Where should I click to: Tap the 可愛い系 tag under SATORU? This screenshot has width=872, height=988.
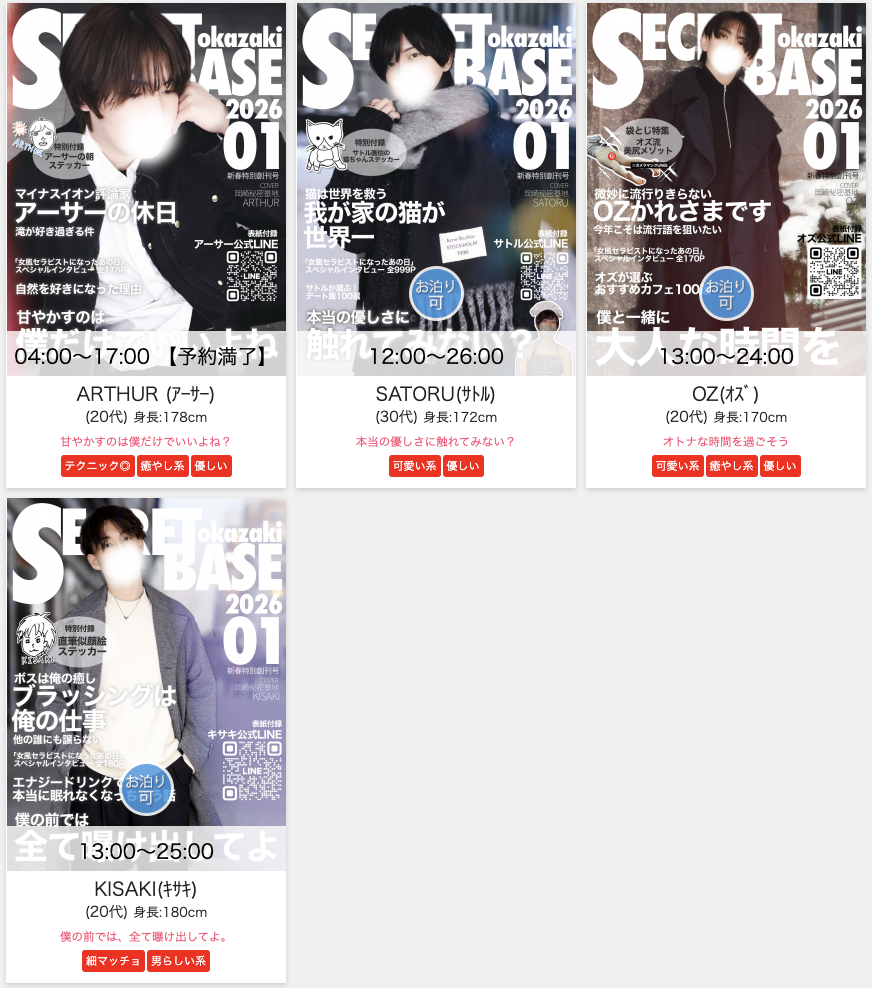coord(413,466)
